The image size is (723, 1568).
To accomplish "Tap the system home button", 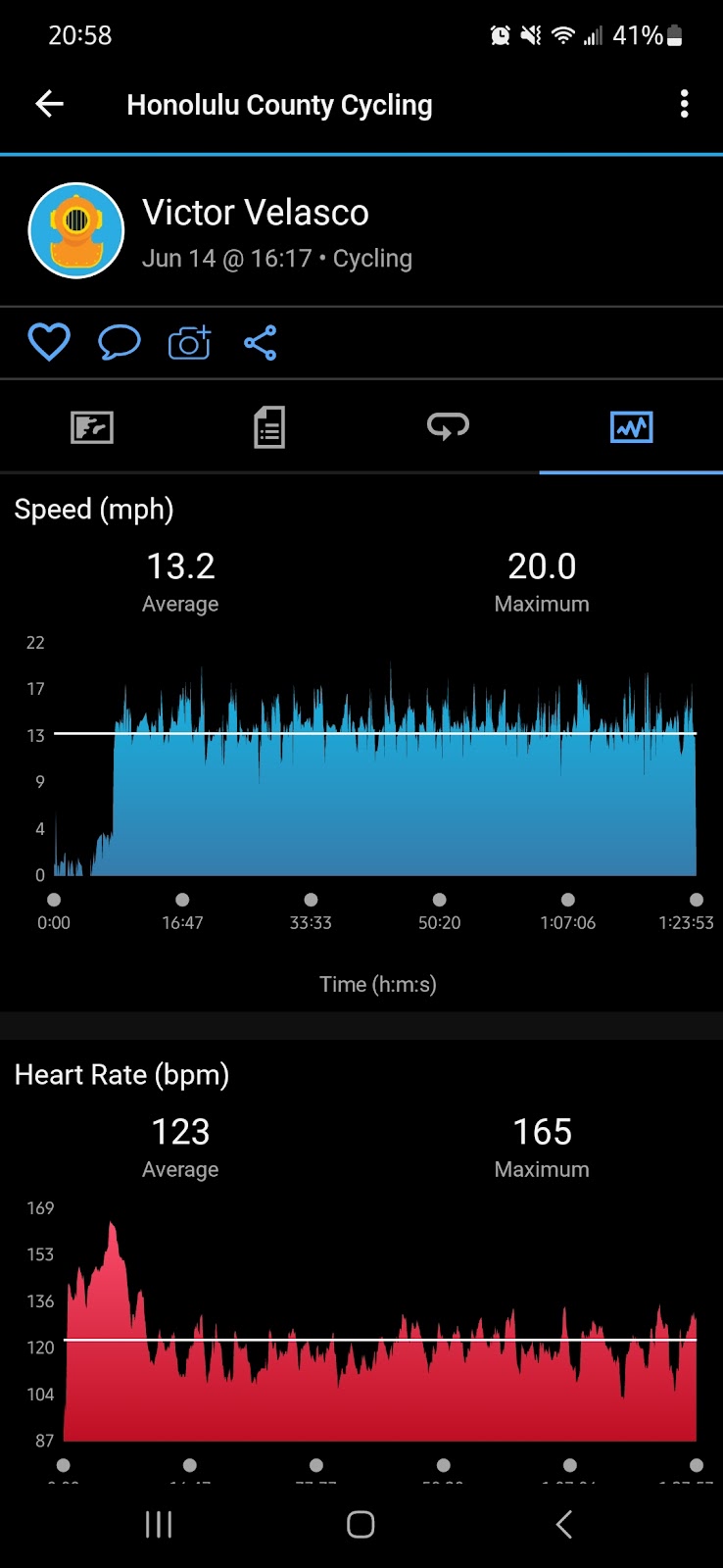I will pos(361,1524).
